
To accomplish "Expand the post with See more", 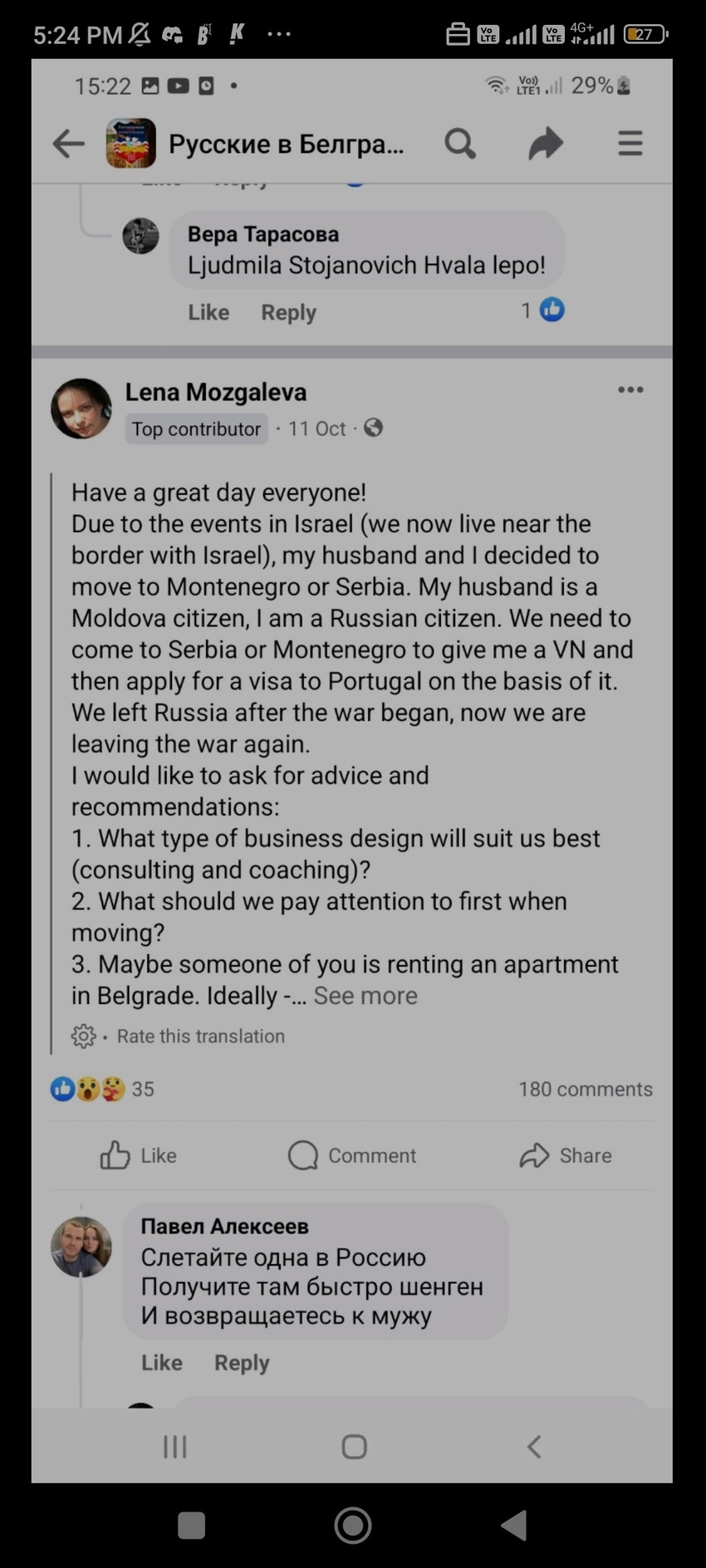I will [x=365, y=996].
